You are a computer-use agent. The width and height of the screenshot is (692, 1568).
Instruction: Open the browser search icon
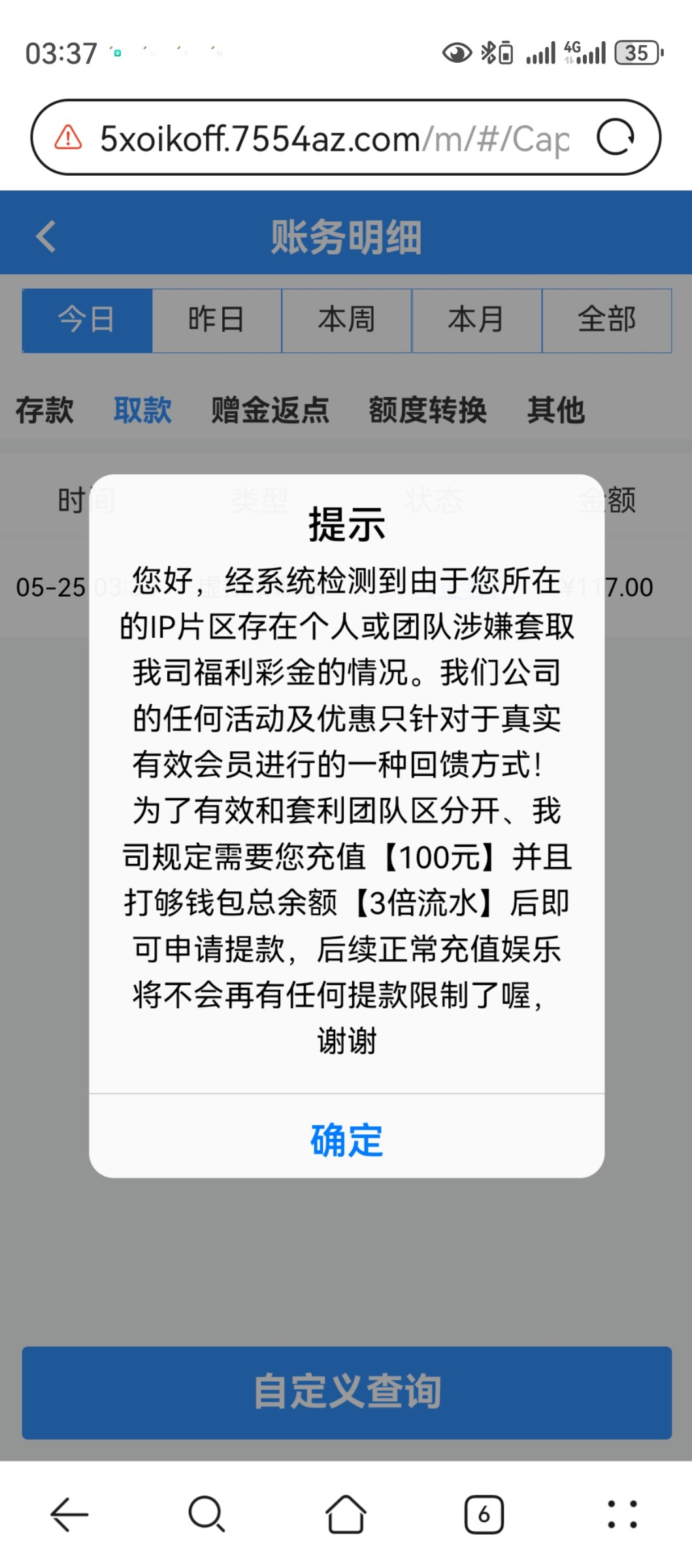(x=206, y=1514)
